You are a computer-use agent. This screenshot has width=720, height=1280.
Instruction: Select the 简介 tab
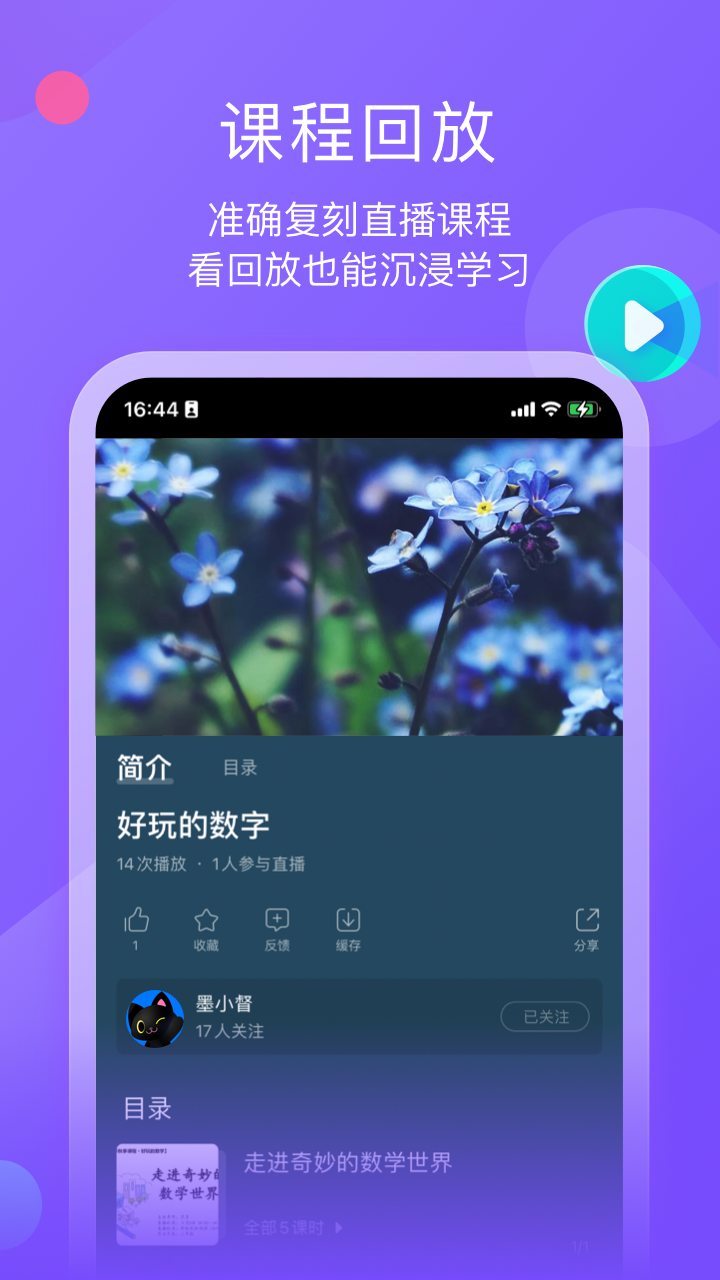141,766
